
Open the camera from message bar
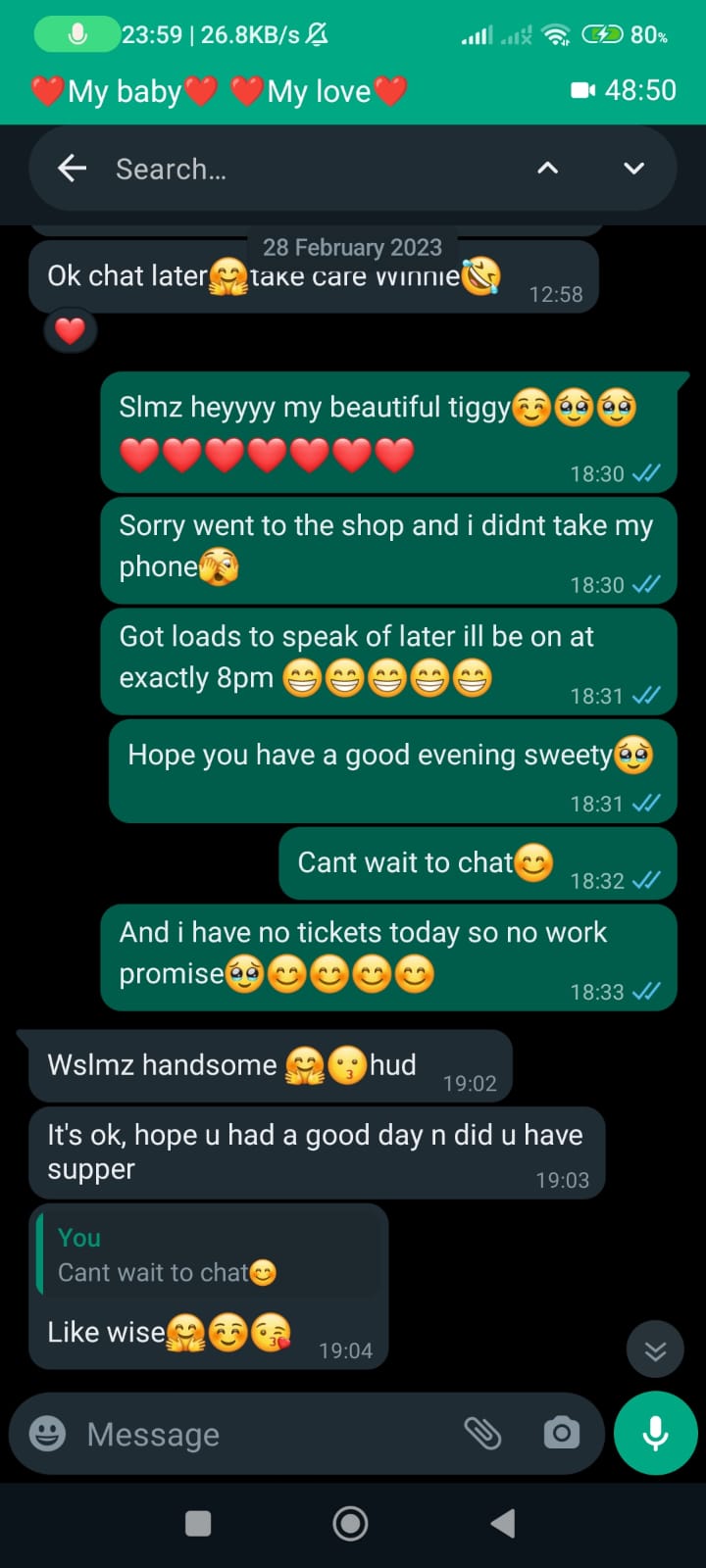562,1434
